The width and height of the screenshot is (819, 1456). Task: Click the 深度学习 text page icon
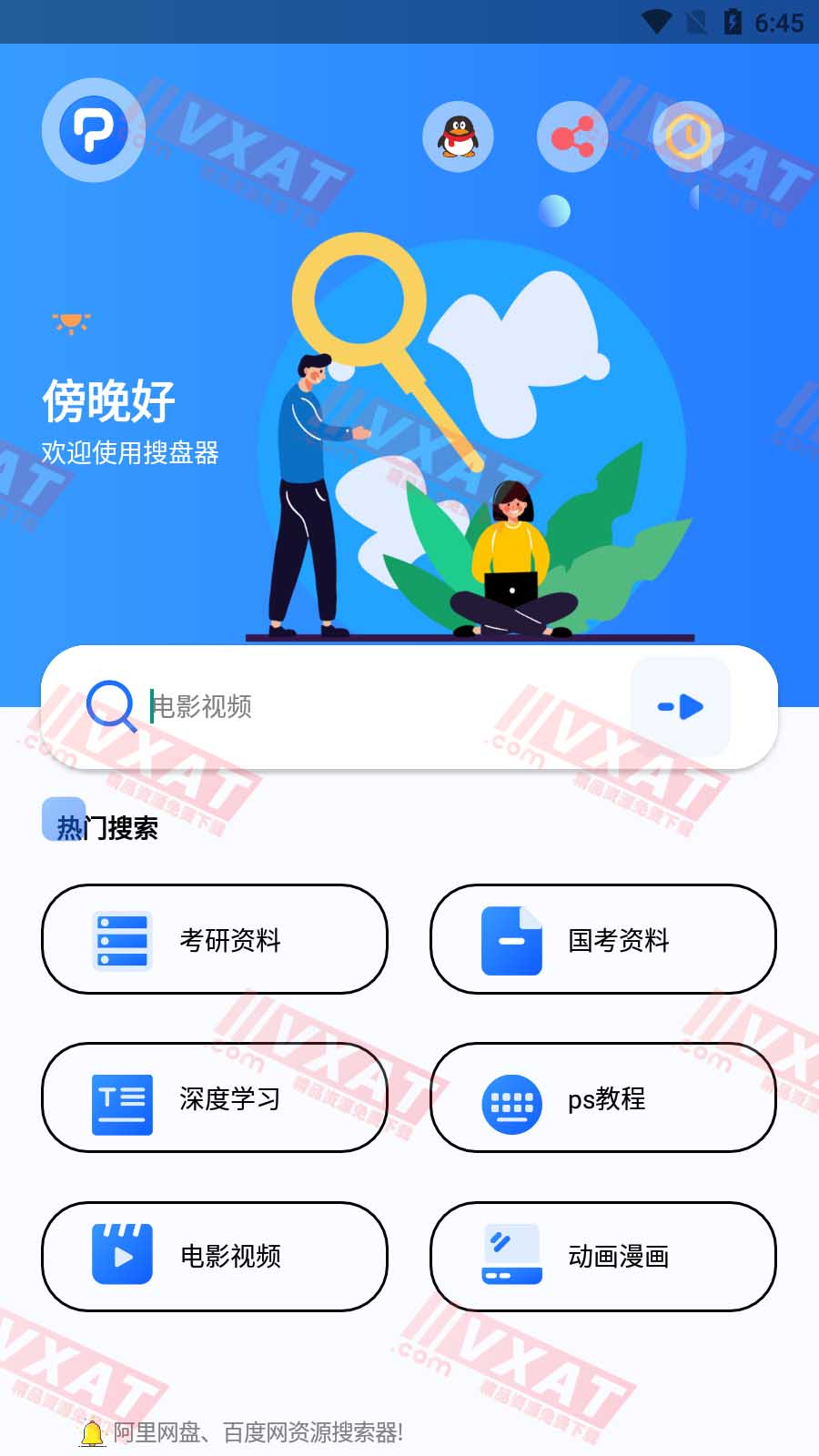click(x=121, y=1098)
